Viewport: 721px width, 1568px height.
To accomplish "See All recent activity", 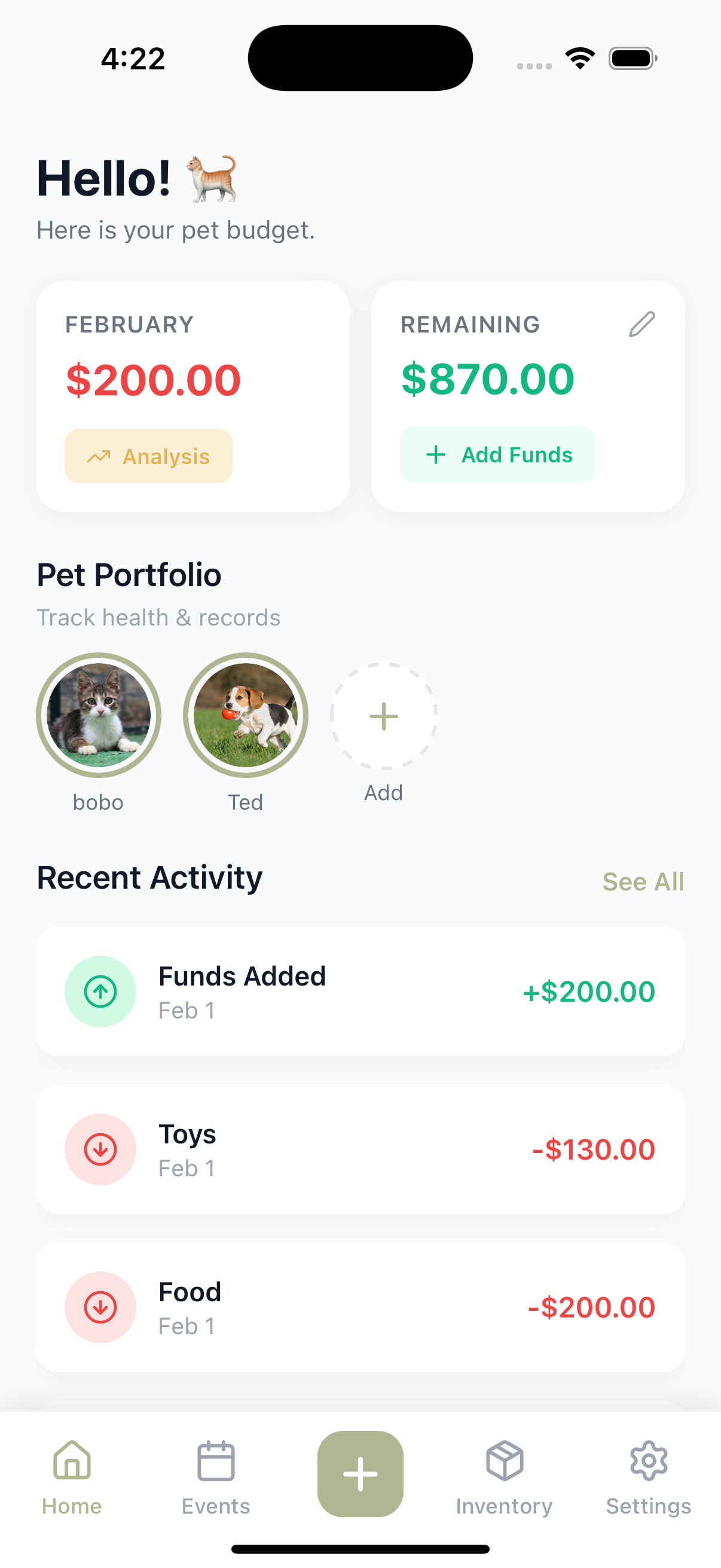I will 643,881.
